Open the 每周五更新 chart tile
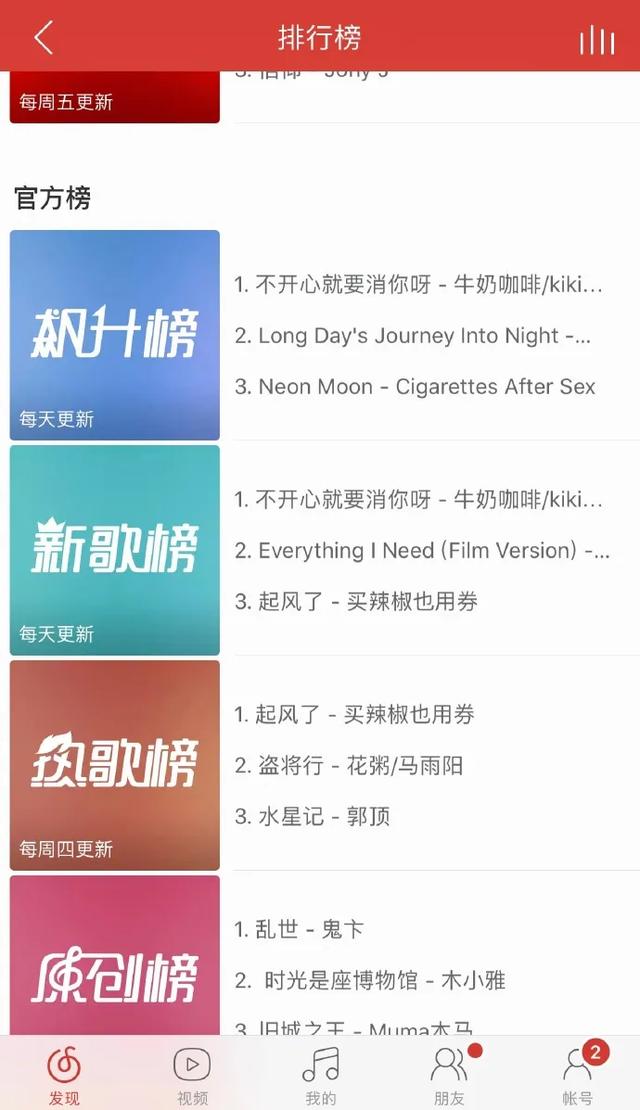Screen dimensions: 640x1110 point(115,97)
